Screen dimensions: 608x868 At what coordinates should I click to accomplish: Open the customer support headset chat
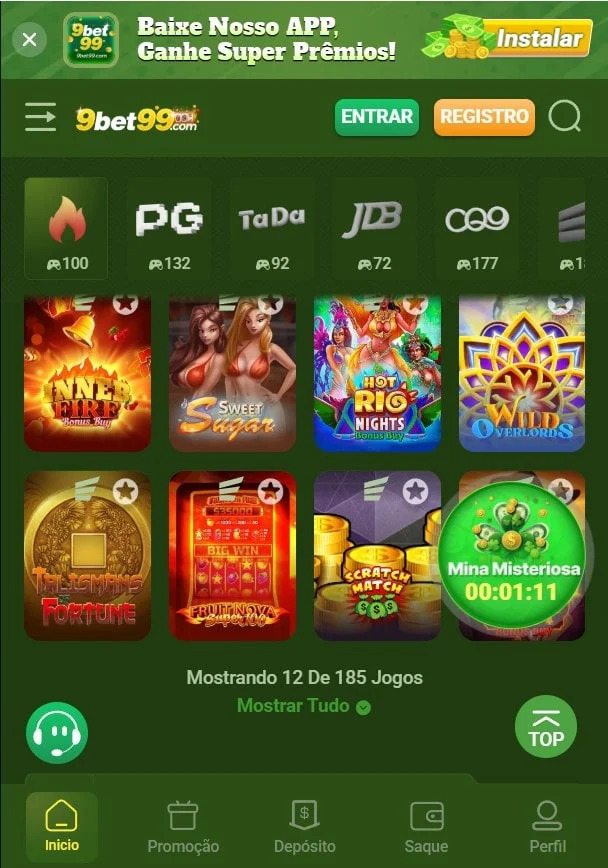[57, 733]
